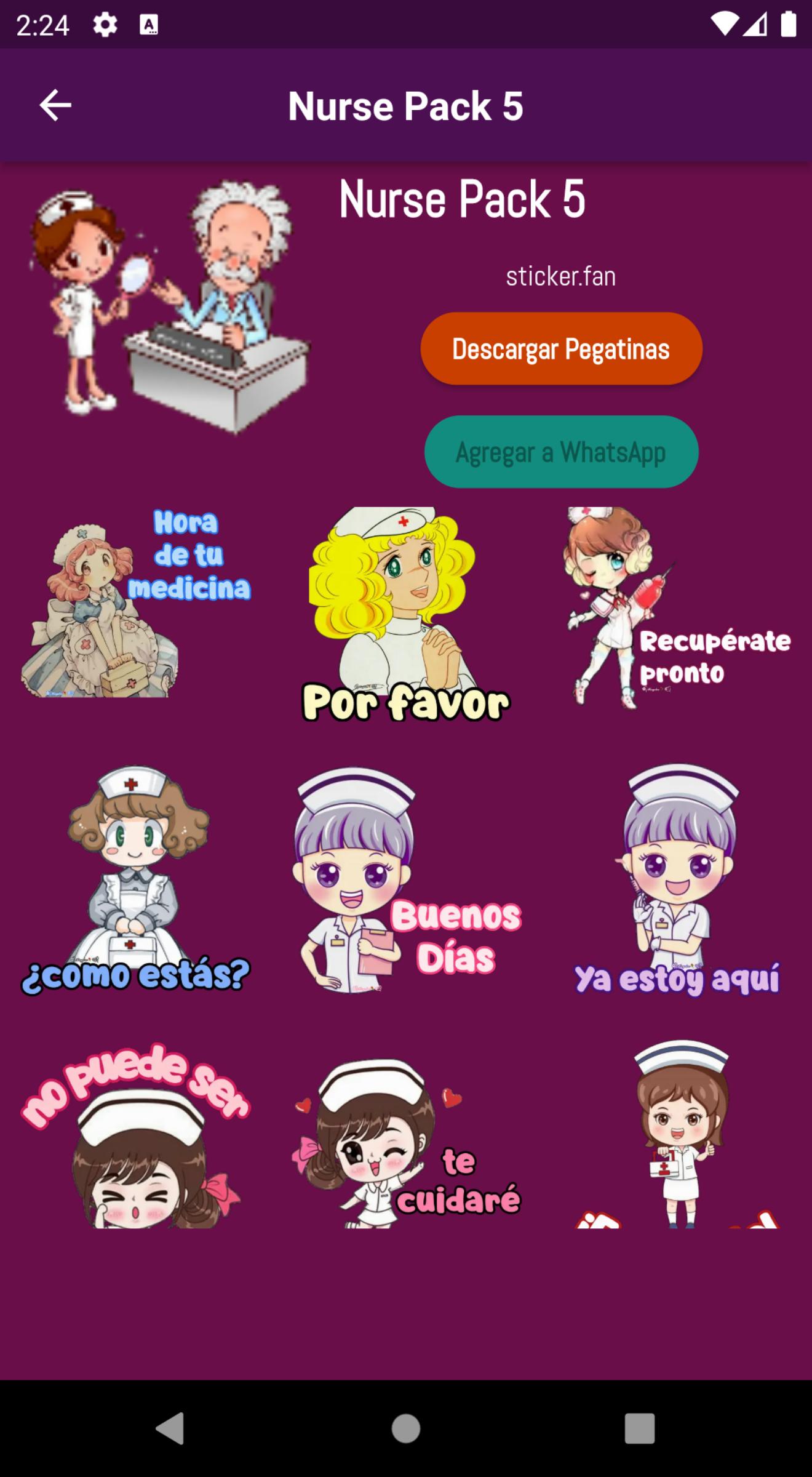Tap Agregar a WhatsApp button
The width and height of the screenshot is (812, 1477).
coord(561,452)
